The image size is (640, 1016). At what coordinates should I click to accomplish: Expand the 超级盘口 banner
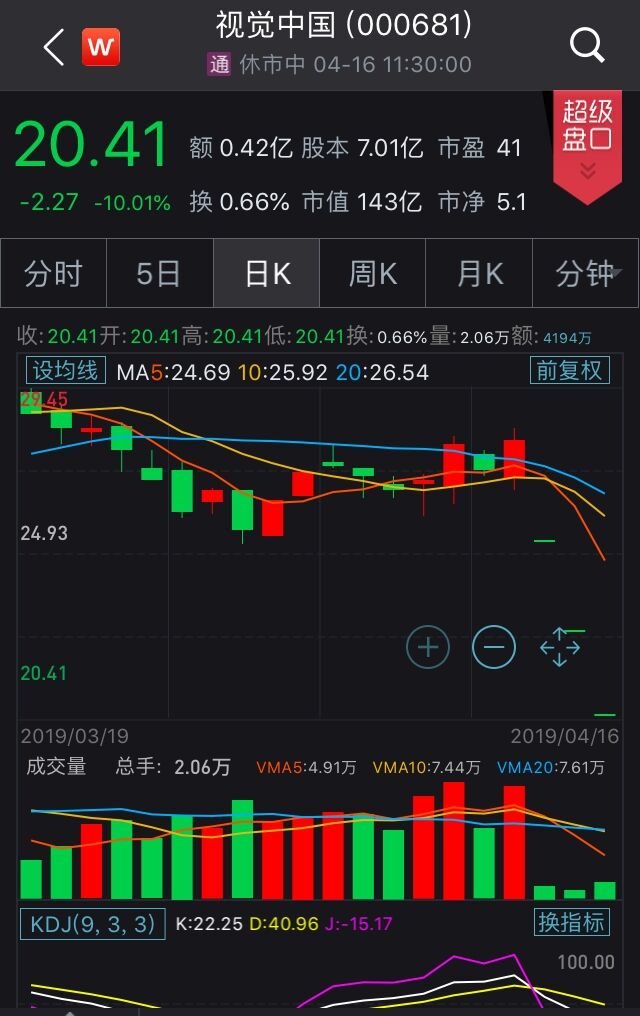tap(587, 146)
